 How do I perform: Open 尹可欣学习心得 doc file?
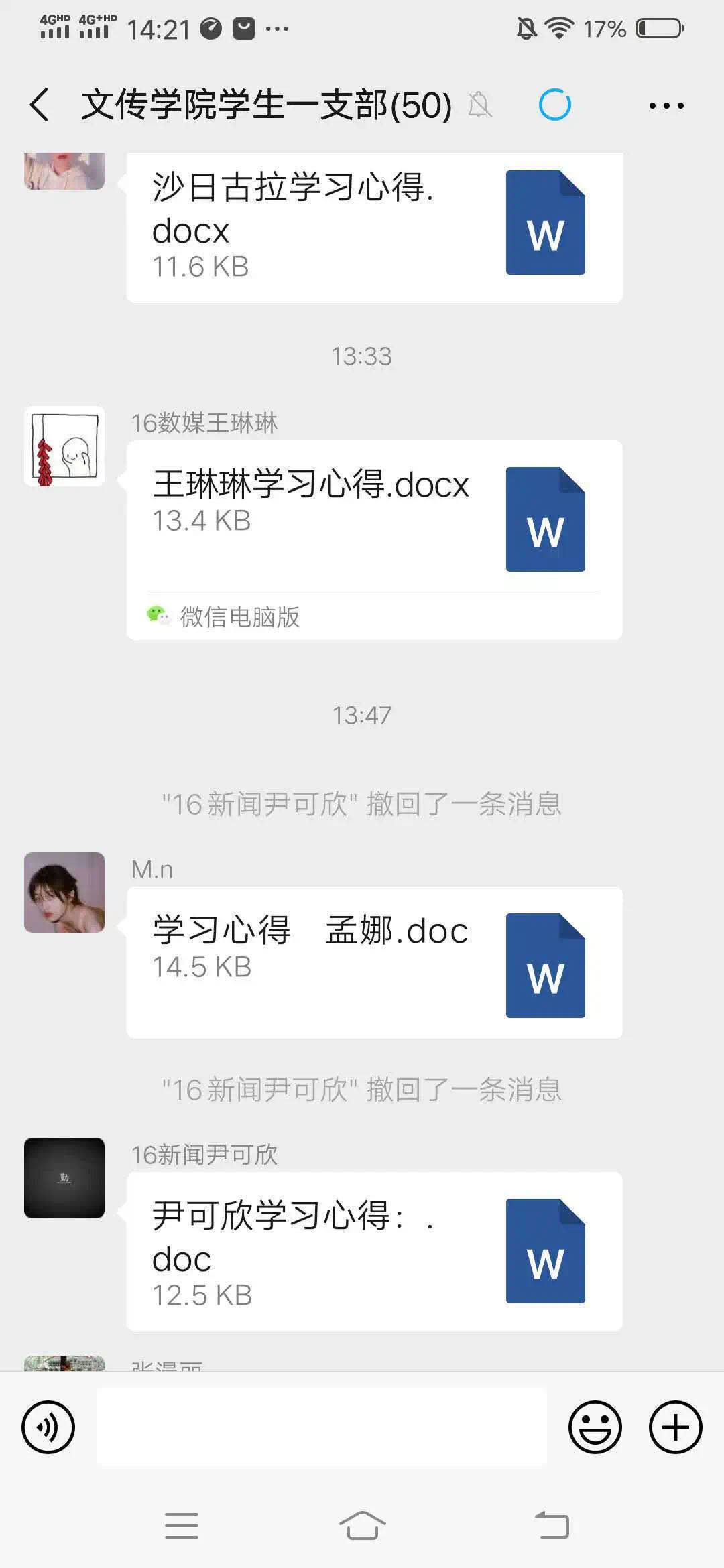coord(374,1250)
